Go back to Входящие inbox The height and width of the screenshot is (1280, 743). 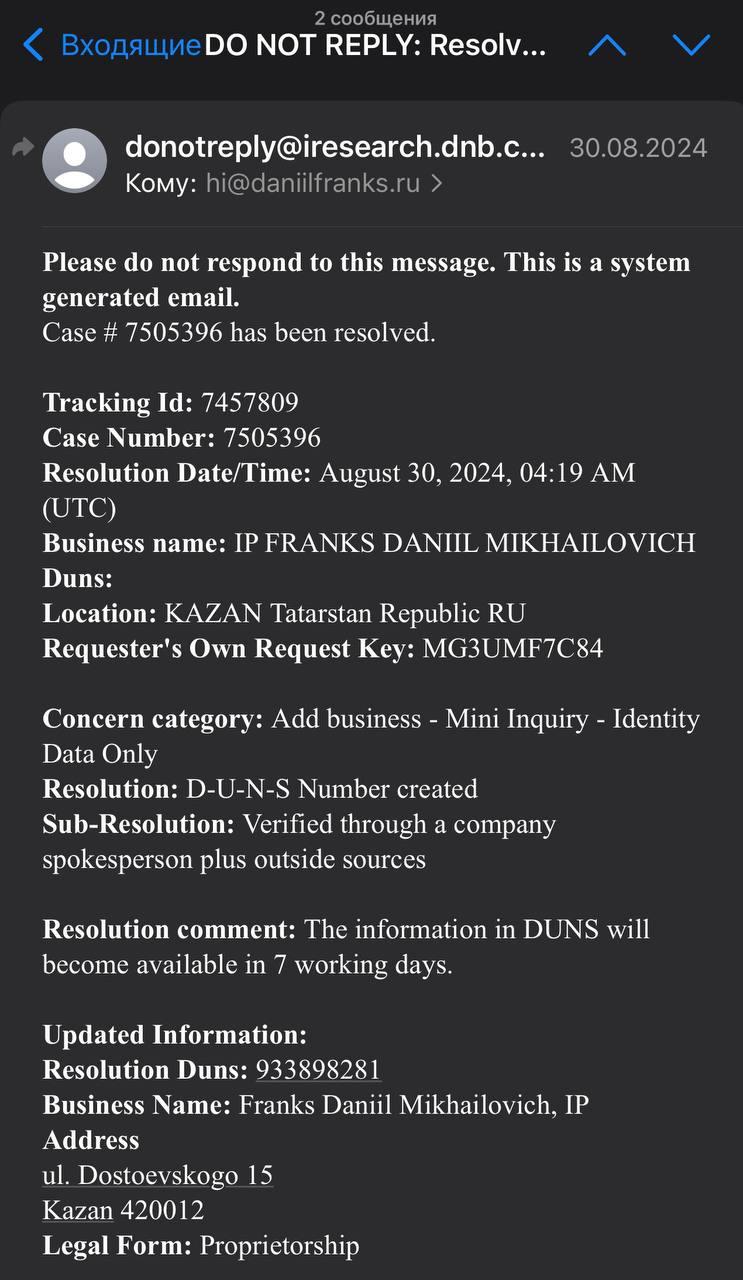[110, 46]
